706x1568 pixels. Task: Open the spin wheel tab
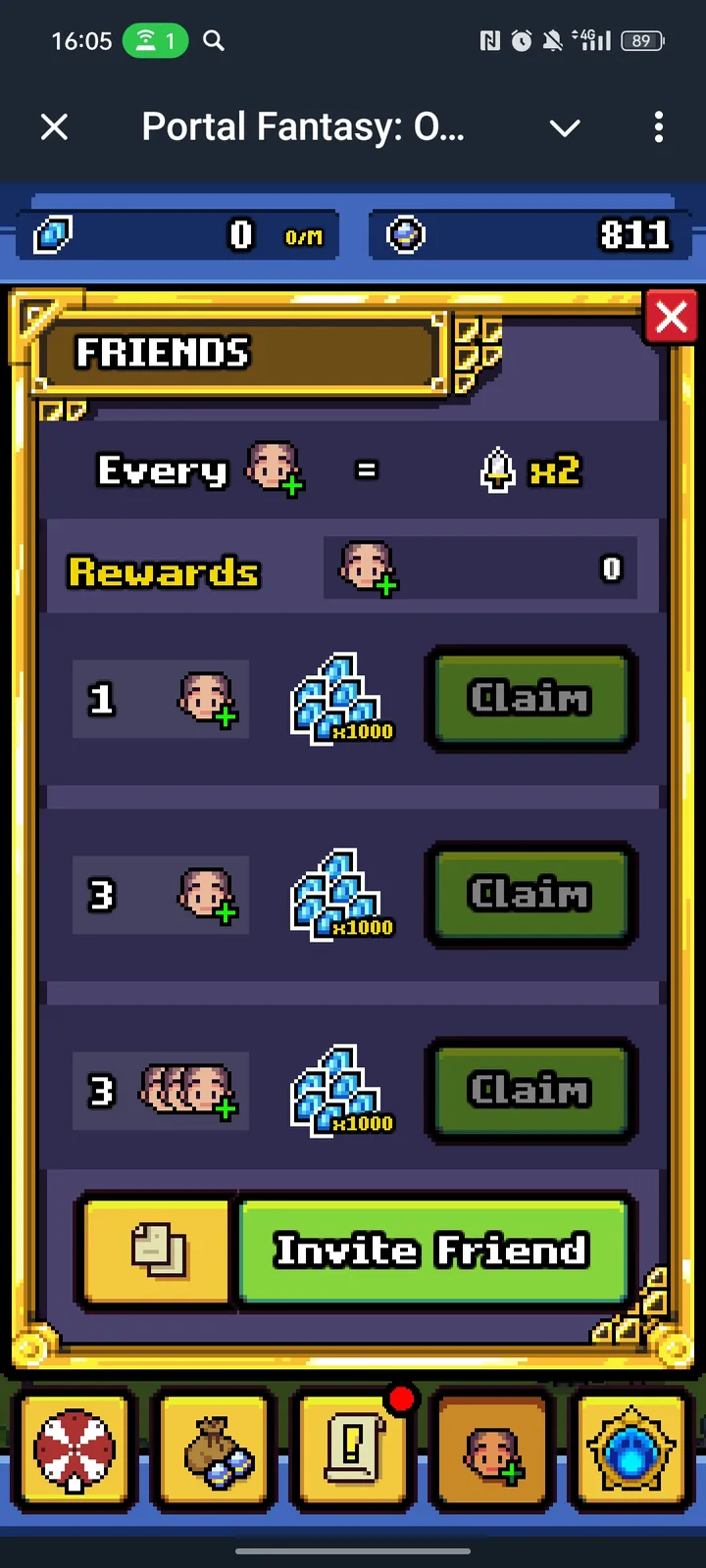click(74, 1450)
